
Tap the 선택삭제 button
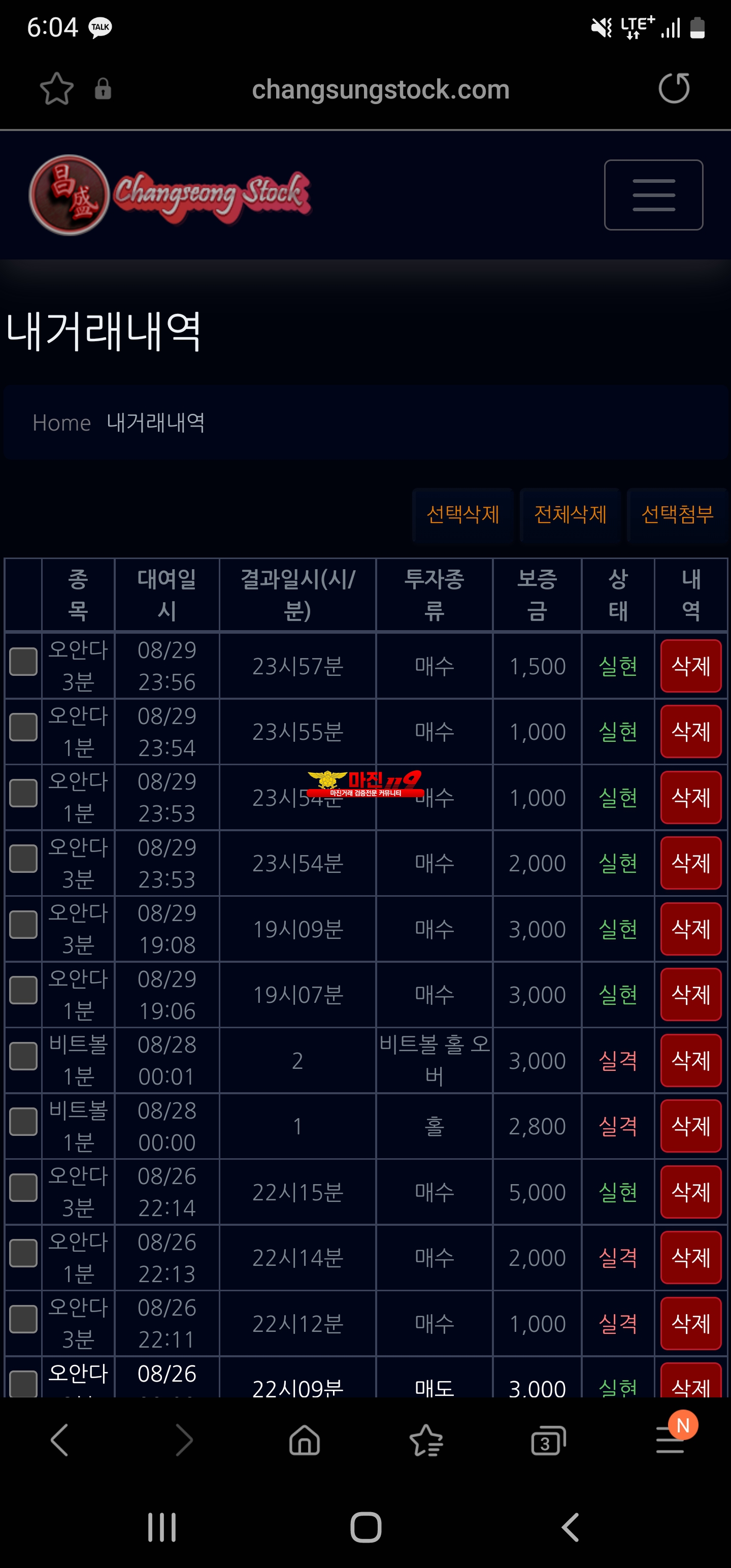462,514
